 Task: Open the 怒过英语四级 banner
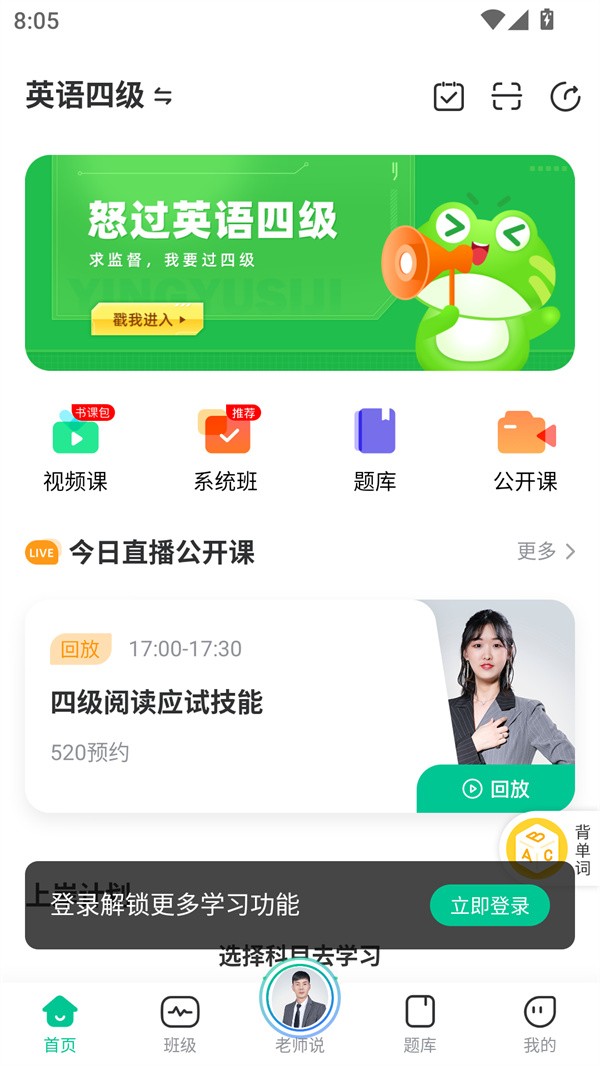[300, 262]
